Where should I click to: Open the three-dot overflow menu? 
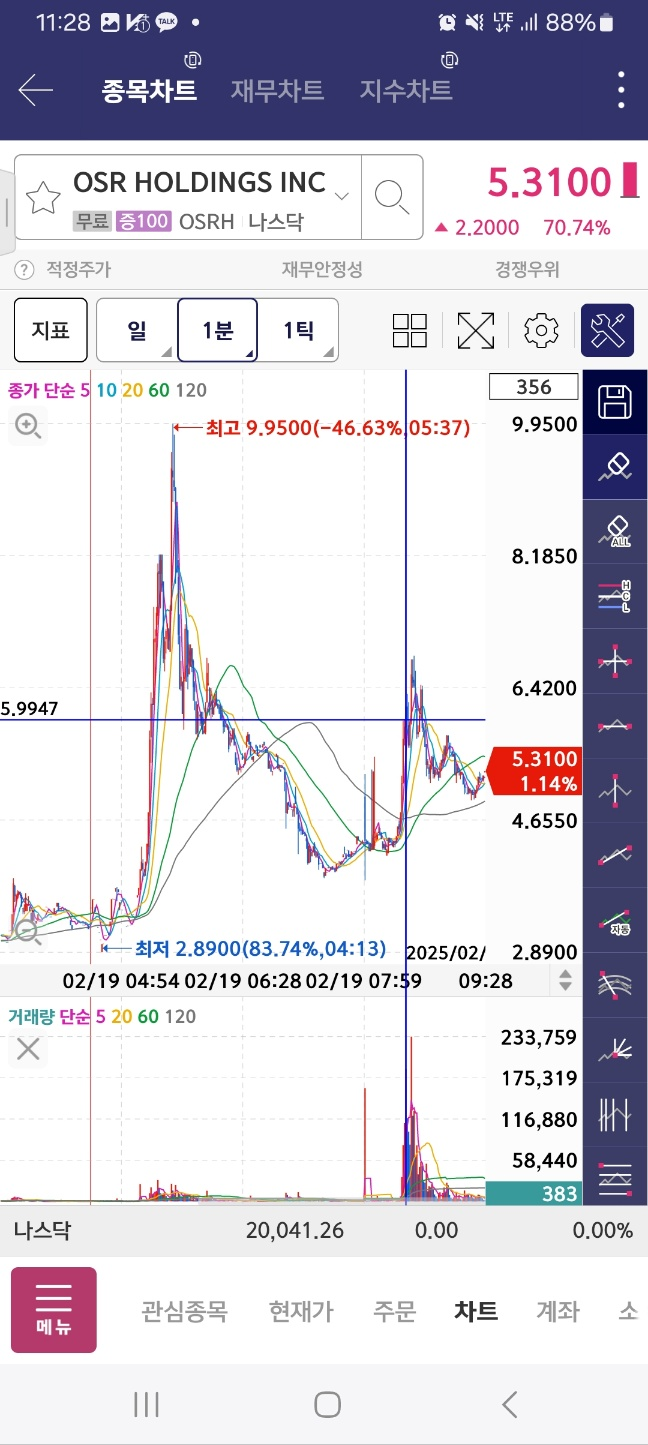(x=621, y=90)
